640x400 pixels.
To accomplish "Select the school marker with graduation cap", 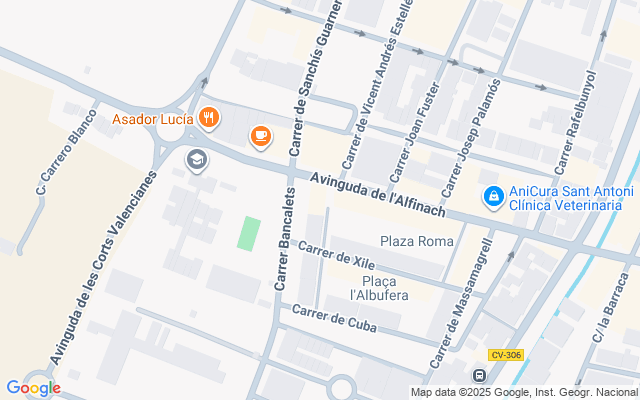I will point(197,159).
